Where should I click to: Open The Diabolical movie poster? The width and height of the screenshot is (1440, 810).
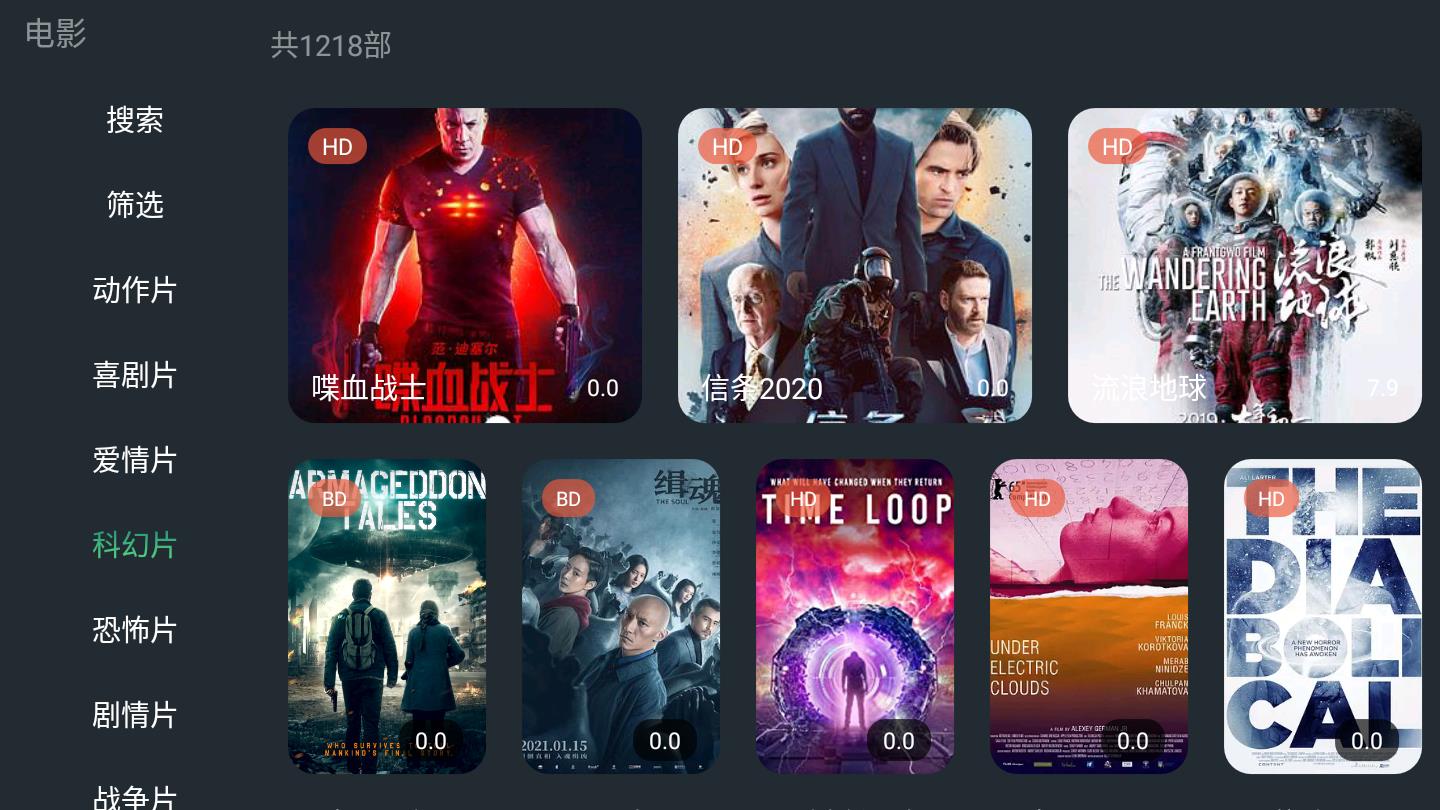[1323, 616]
